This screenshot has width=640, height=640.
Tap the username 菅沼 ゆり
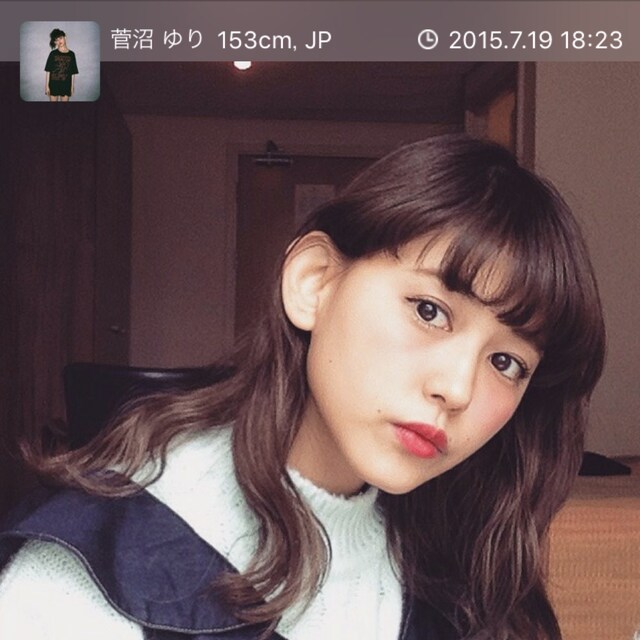[x=157, y=41]
